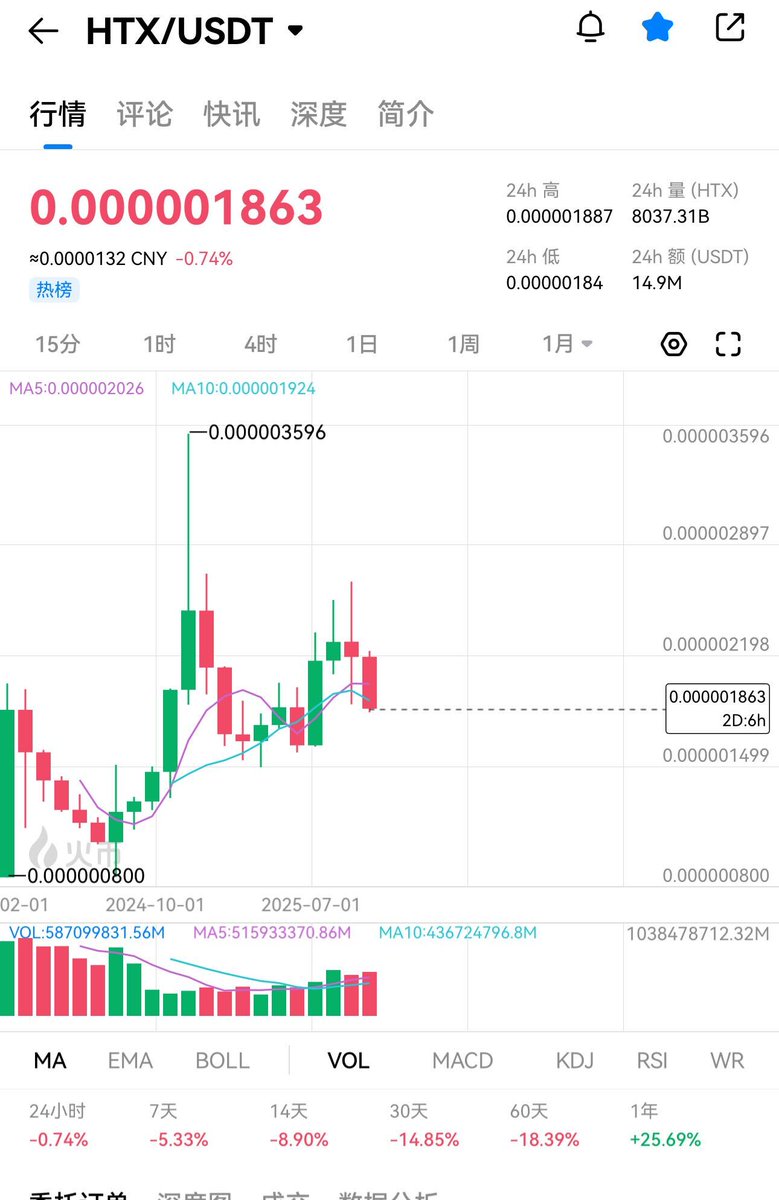Screen dimensions: 779x1200
Task: Select the EMA indicator
Action: (x=130, y=1061)
